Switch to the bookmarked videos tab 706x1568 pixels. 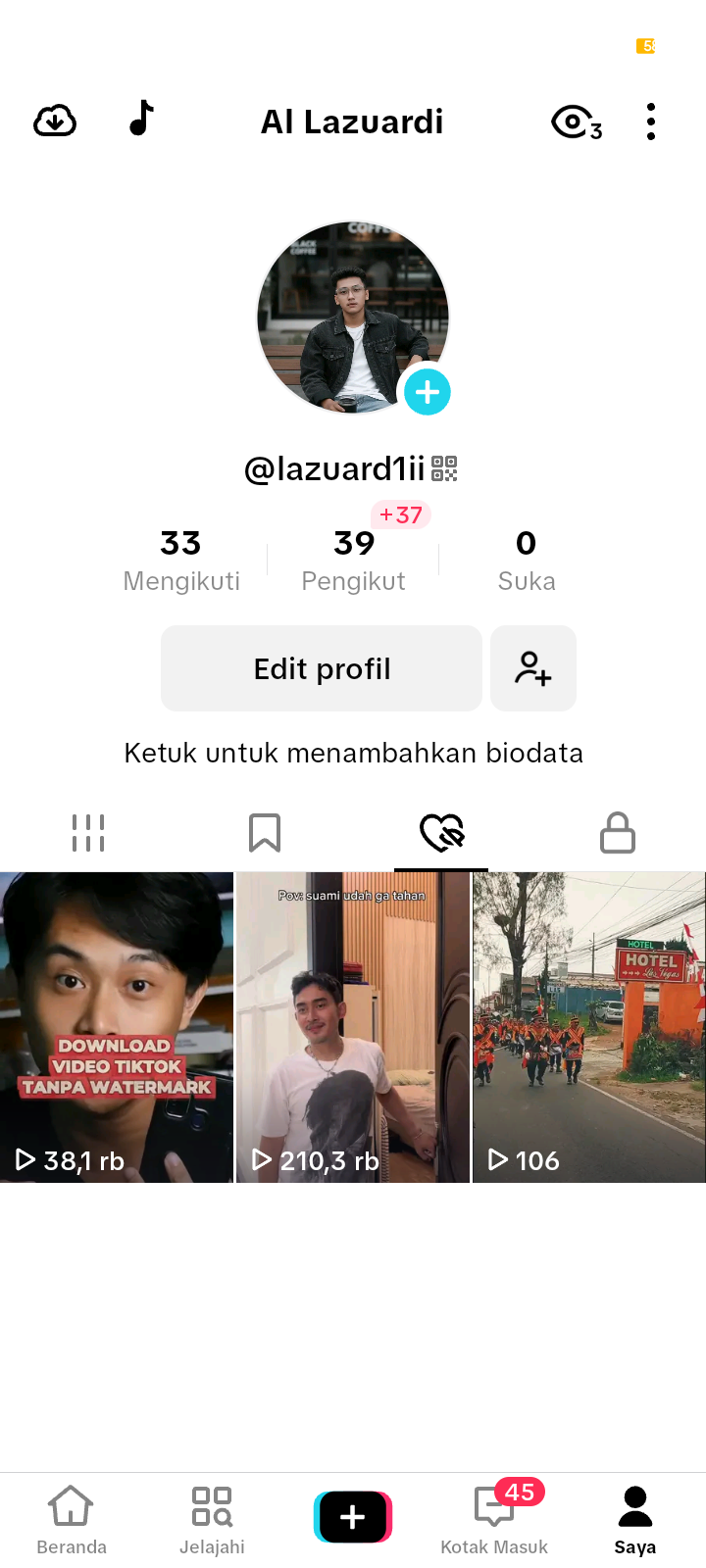coord(265,833)
